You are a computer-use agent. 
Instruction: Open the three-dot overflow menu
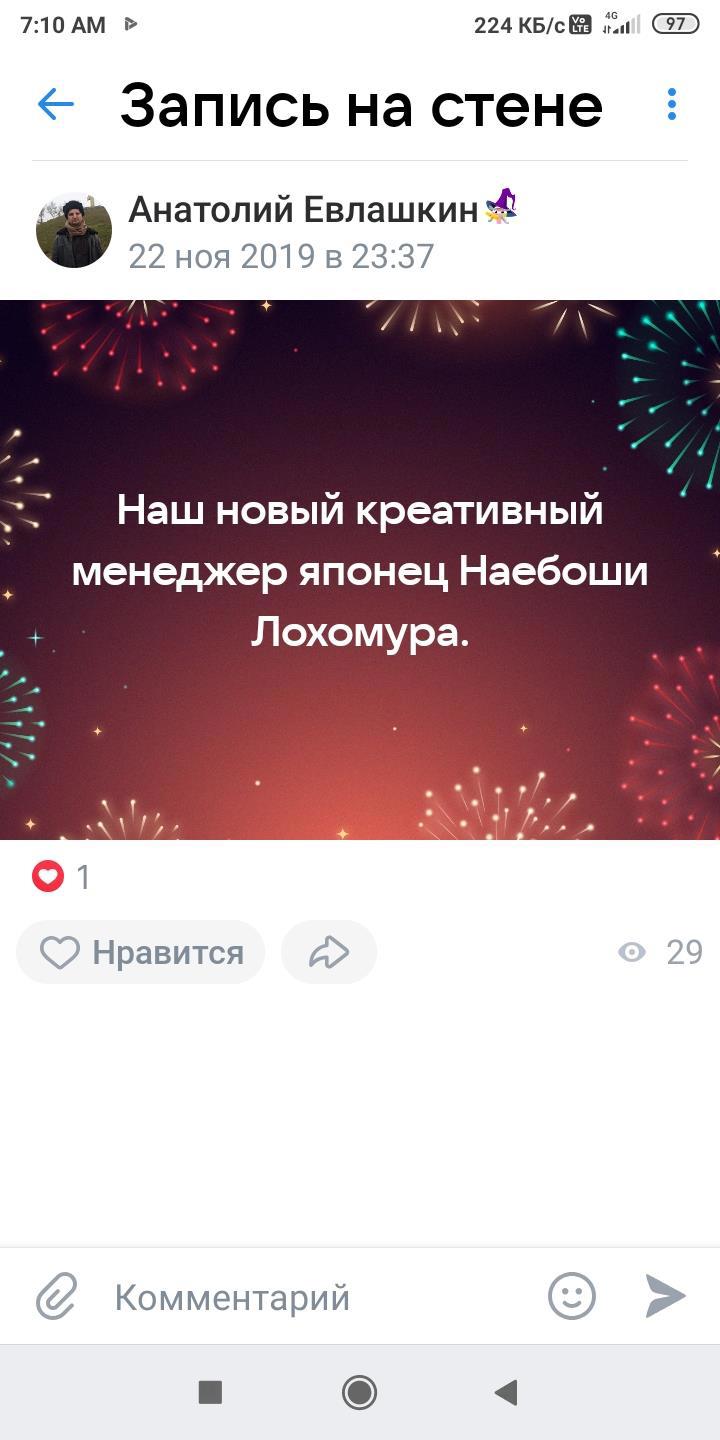pyautogui.click(x=671, y=104)
